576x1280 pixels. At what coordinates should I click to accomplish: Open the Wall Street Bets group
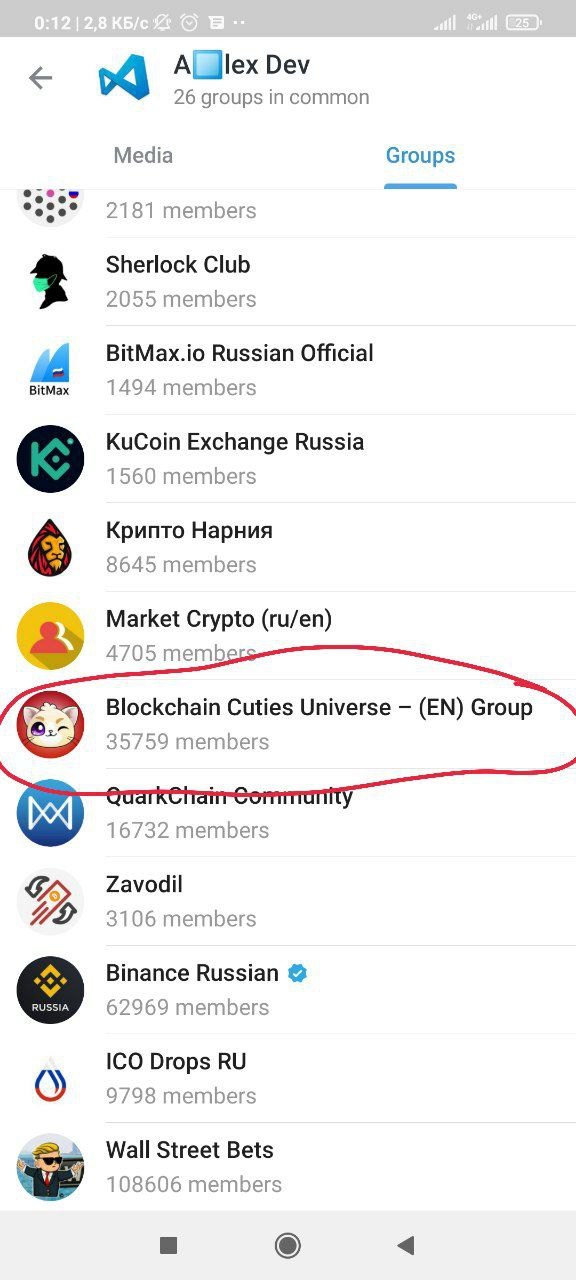coord(288,1166)
